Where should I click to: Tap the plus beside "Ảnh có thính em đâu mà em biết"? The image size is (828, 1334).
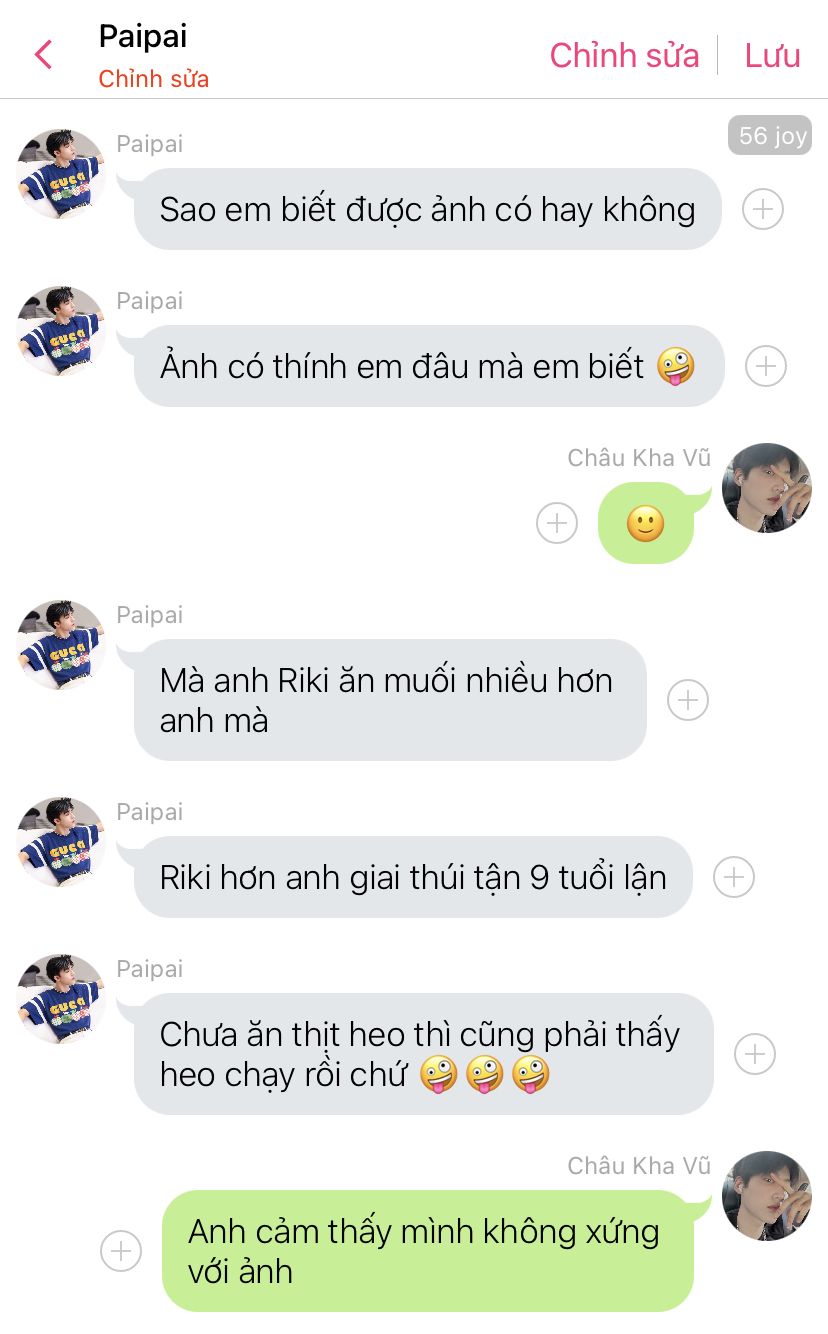coord(766,366)
